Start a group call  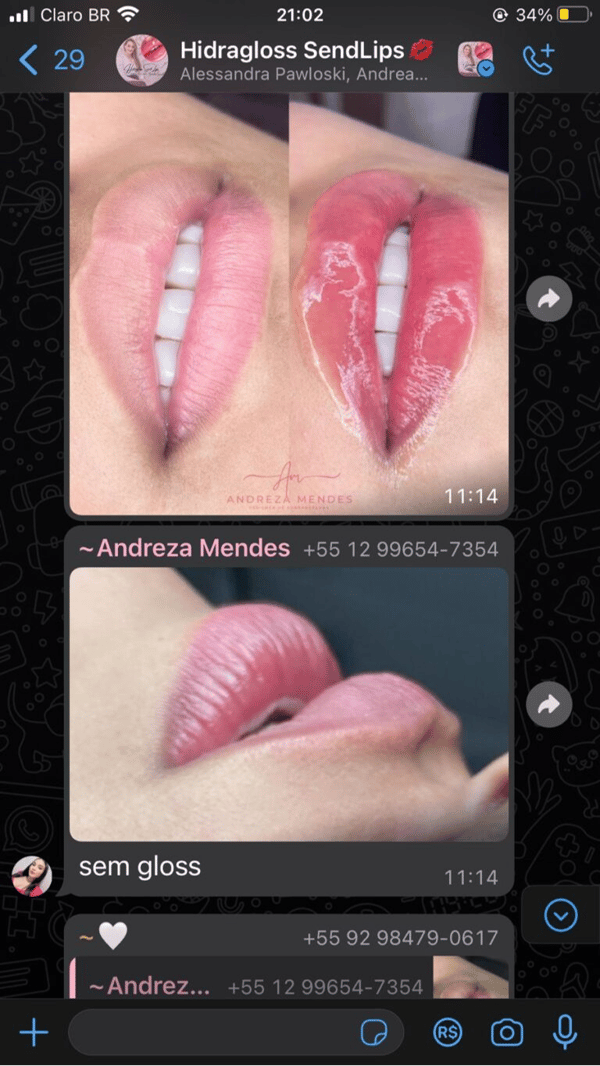(538, 59)
